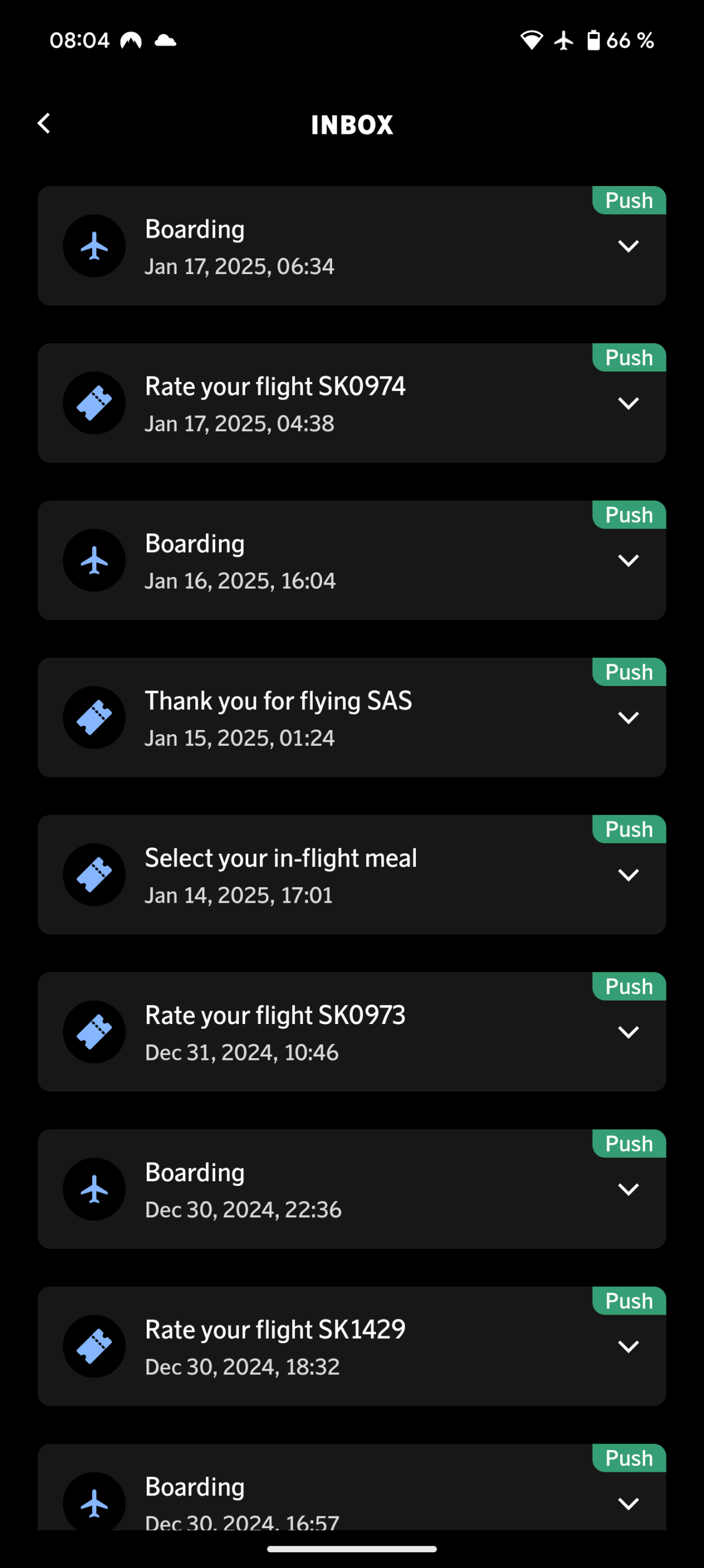Tap the ticket icon on Rate your flight SK0973
The image size is (704, 1568).
(95, 1032)
